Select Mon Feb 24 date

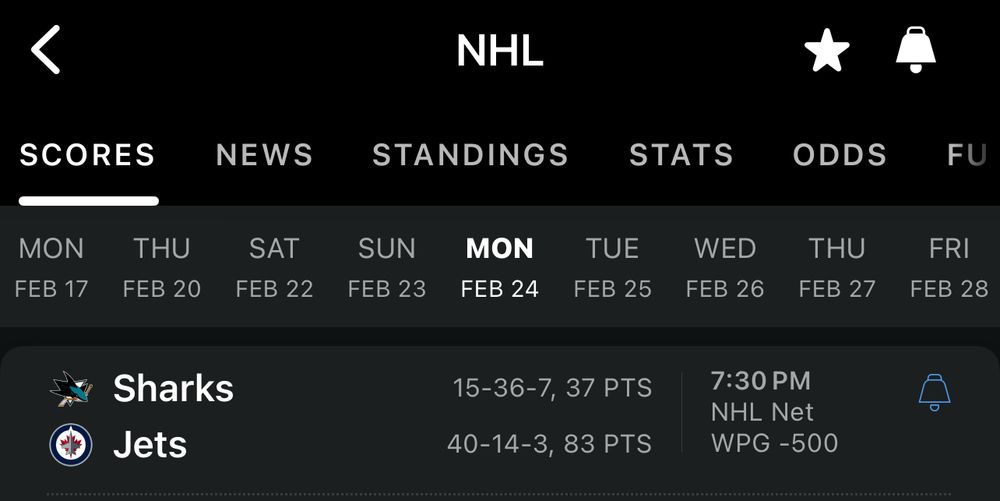(500, 268)
